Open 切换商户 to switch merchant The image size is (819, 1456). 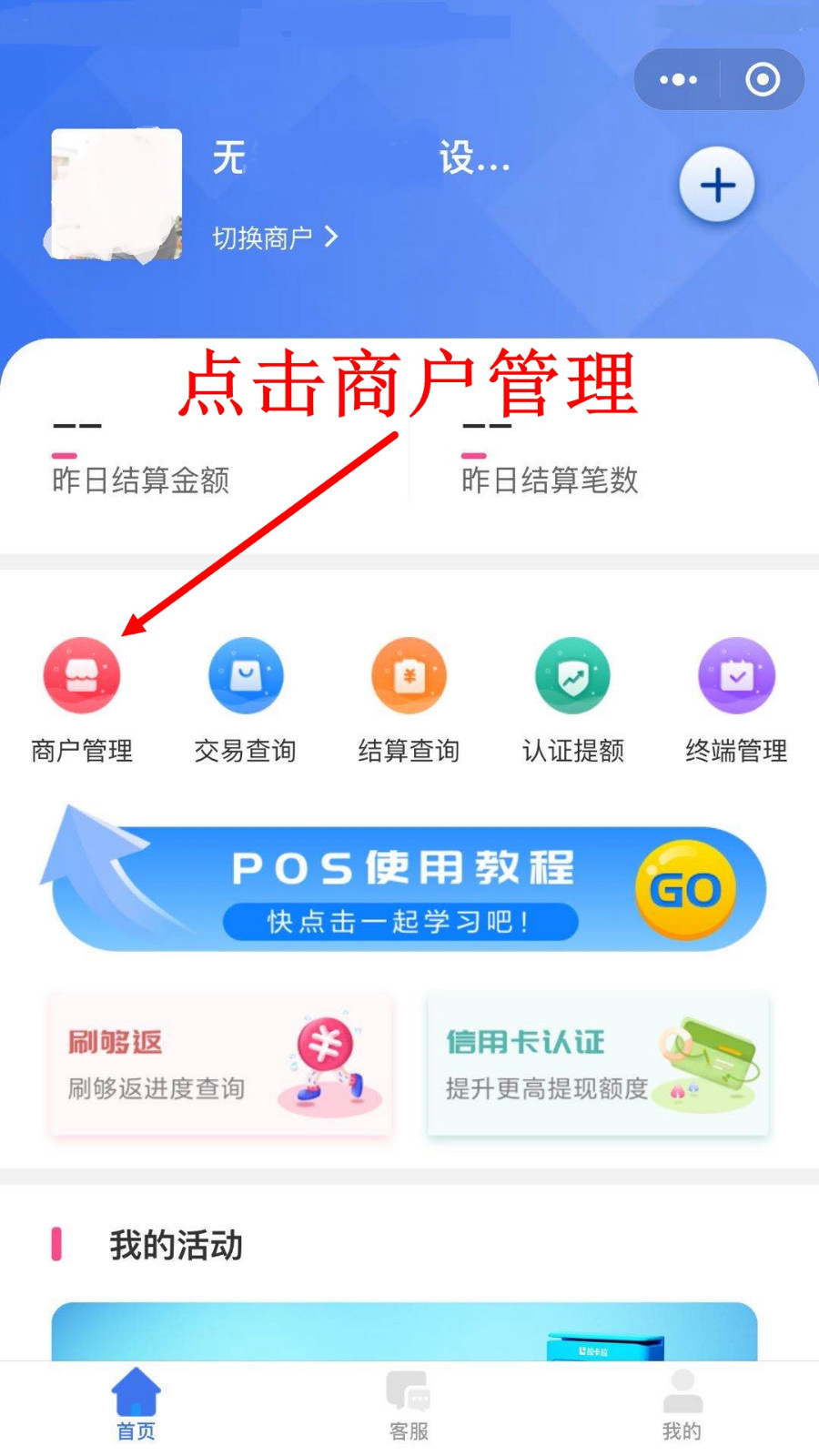[274, 238]
